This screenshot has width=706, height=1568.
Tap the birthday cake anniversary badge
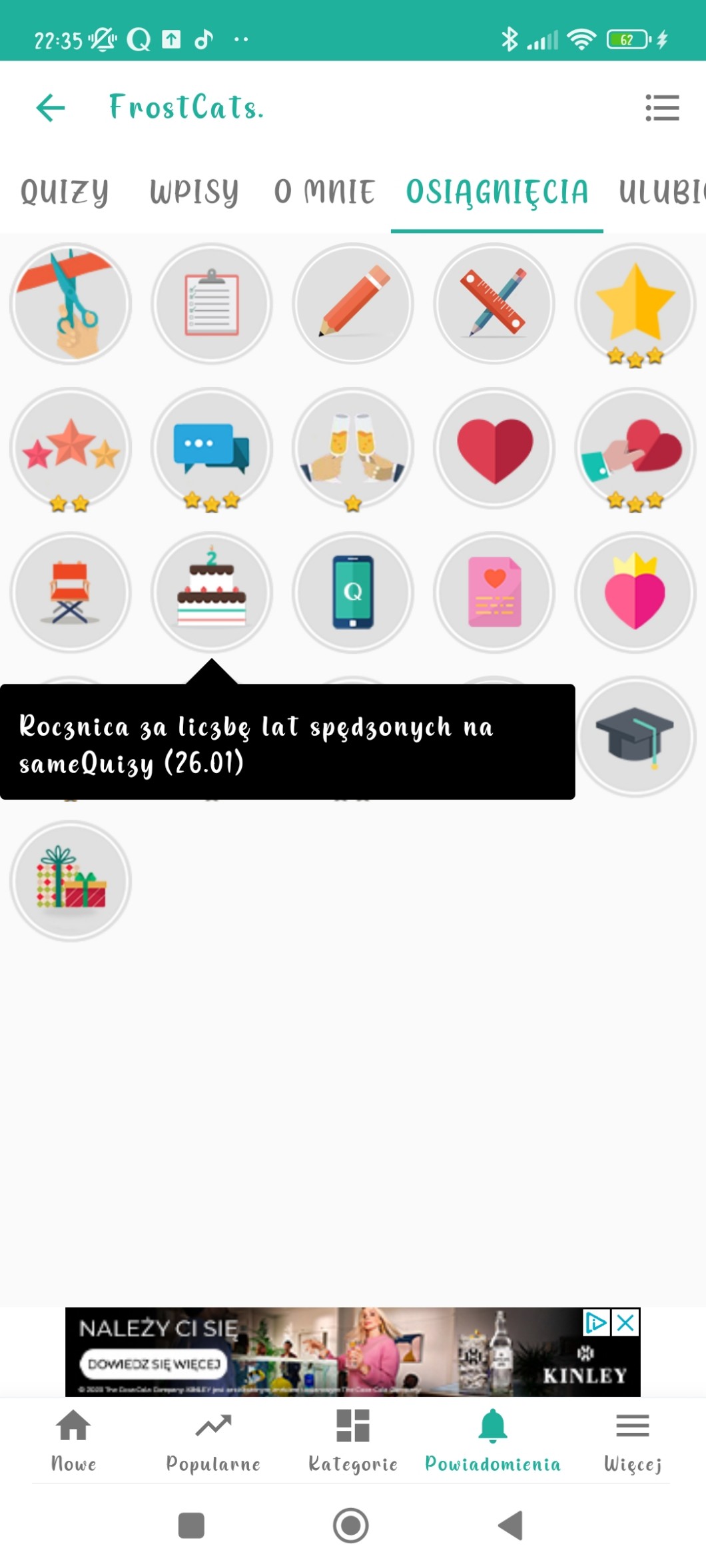[212, 592]
